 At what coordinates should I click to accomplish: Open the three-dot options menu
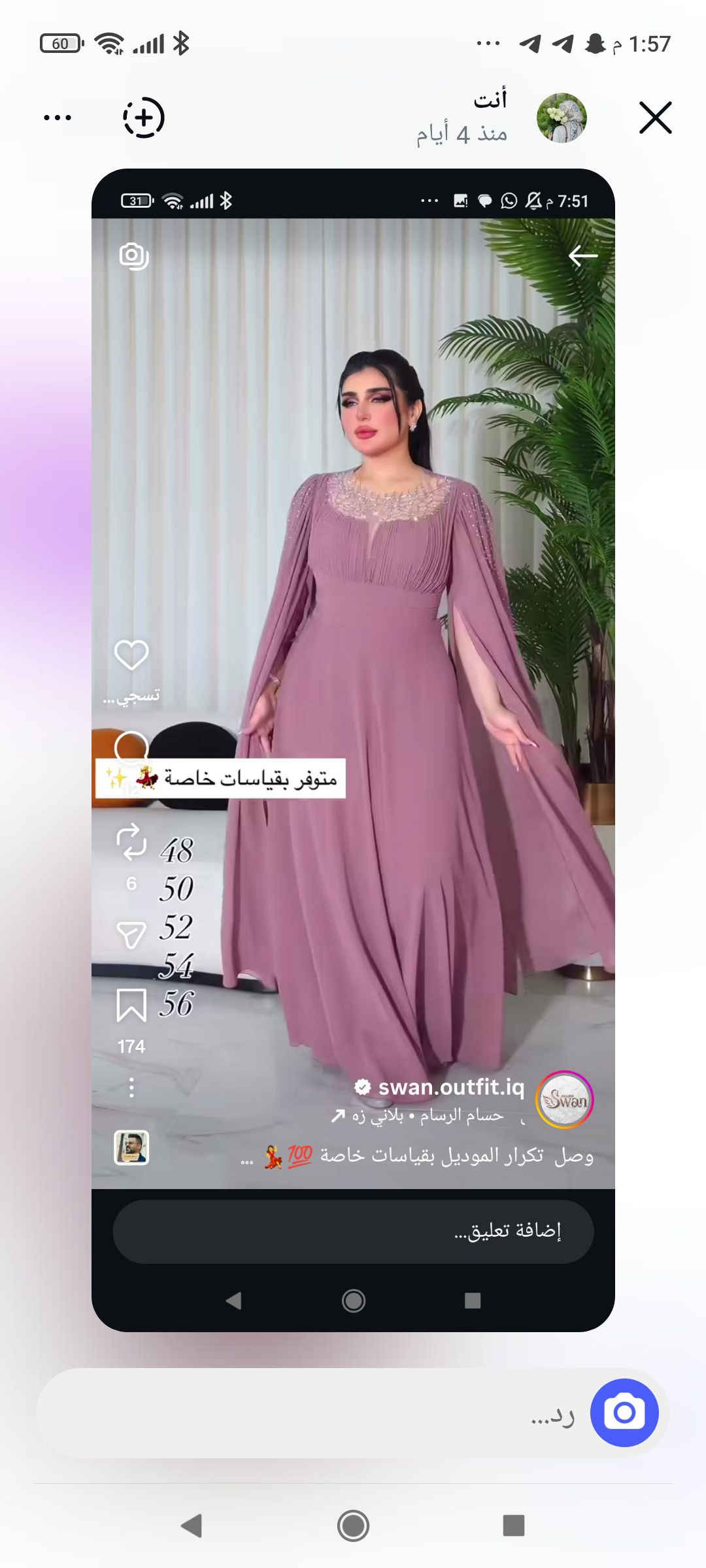click(58, 118)
